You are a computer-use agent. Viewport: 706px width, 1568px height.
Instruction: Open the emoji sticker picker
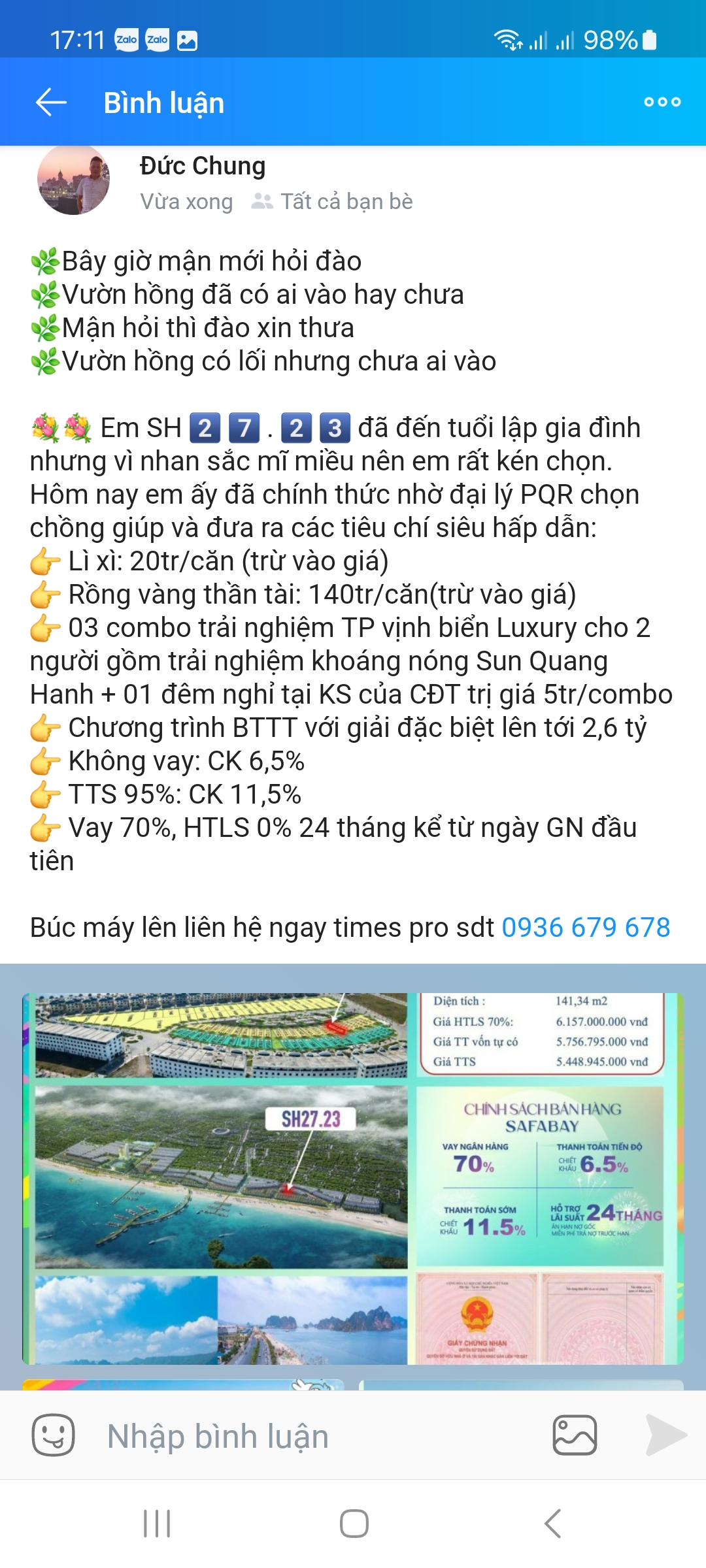(x=53, y=1435)
